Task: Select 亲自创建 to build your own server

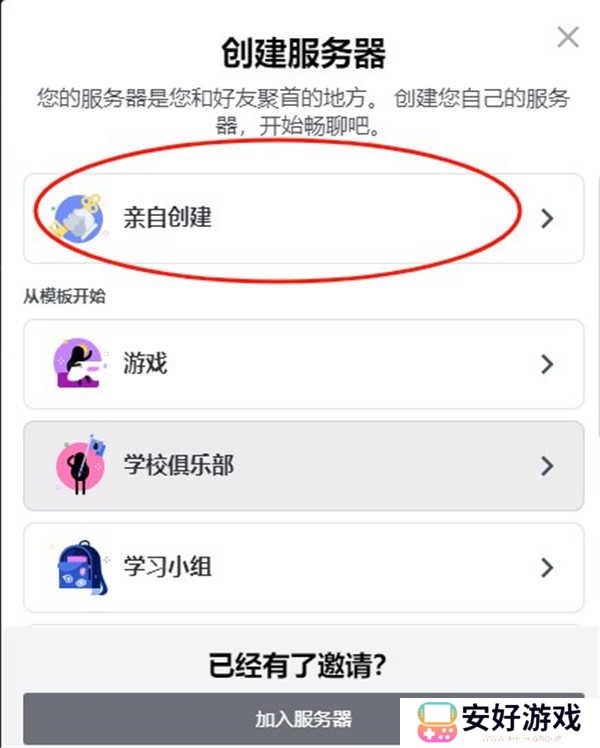Action: (x=303, y=218)
